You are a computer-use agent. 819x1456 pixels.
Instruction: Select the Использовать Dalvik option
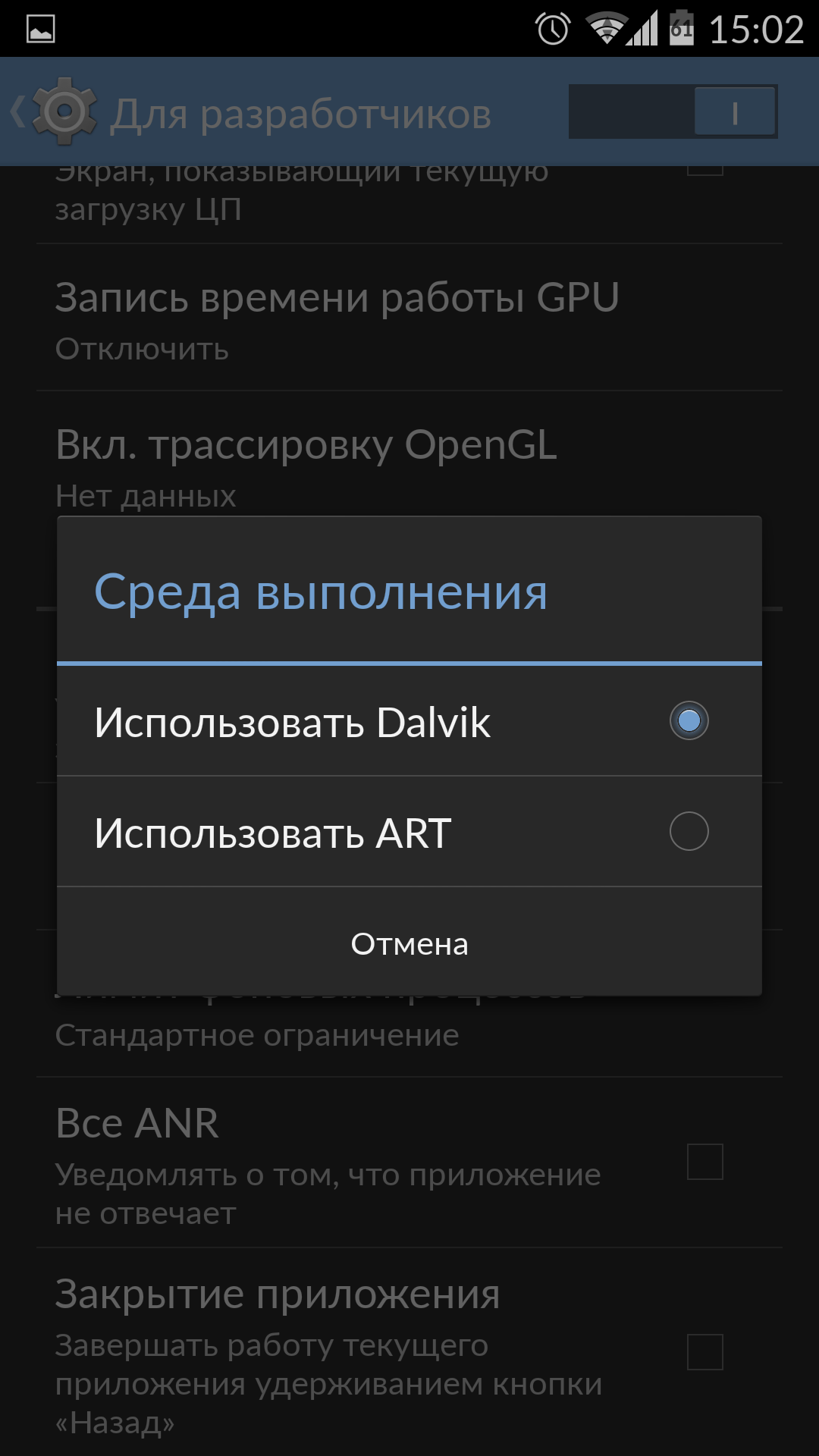409,721
